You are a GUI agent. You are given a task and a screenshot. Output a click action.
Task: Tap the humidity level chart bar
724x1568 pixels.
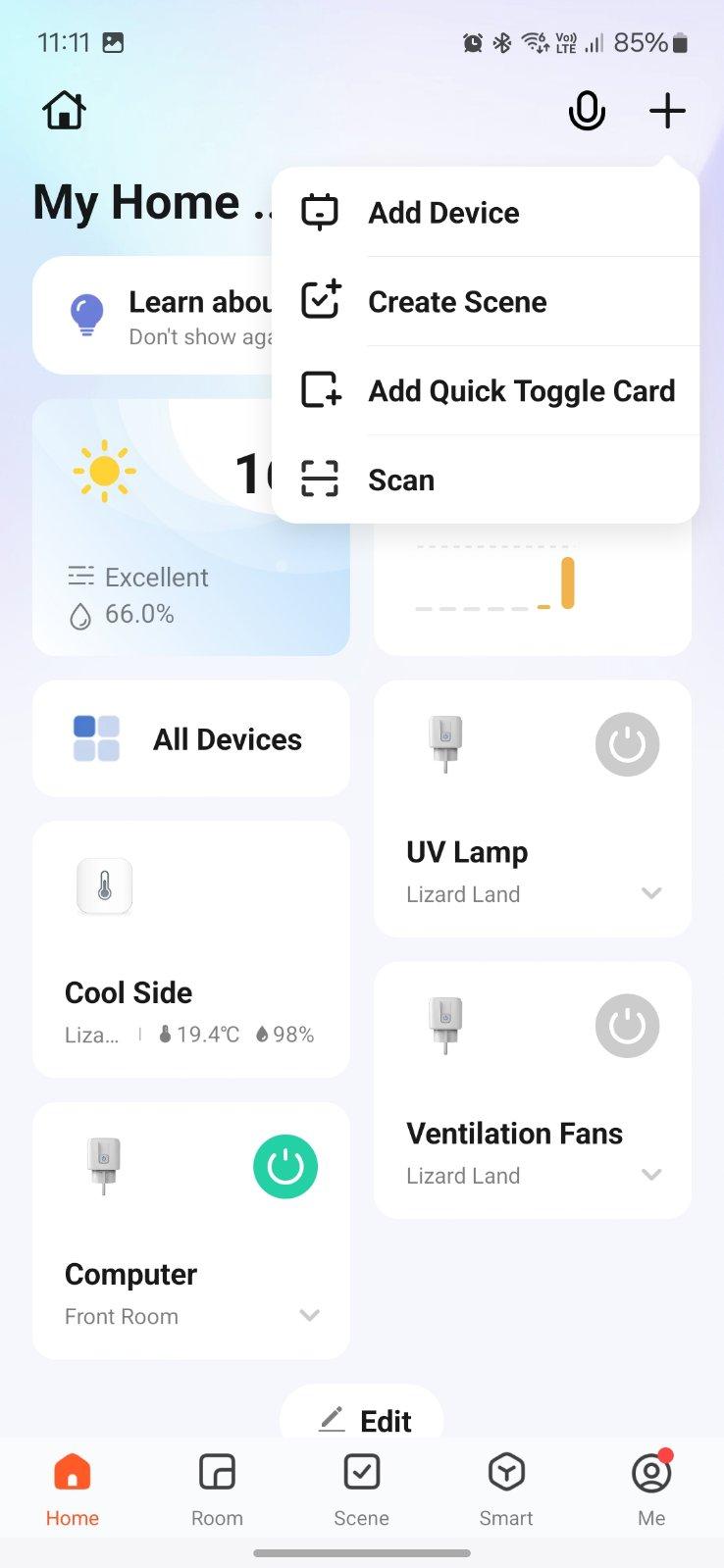point(569,582)
